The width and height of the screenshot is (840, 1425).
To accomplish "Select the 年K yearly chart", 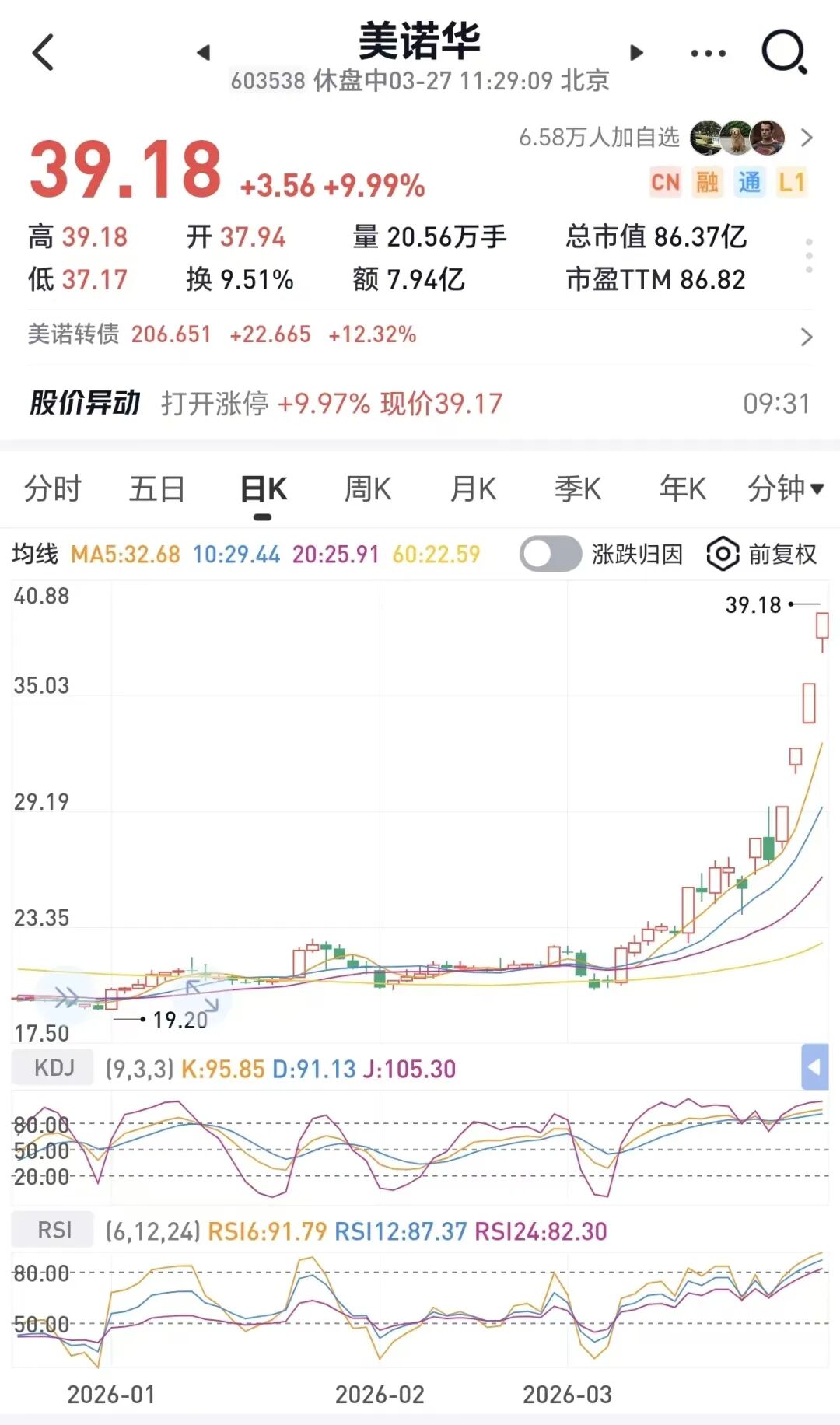I will tap(682, 489).
